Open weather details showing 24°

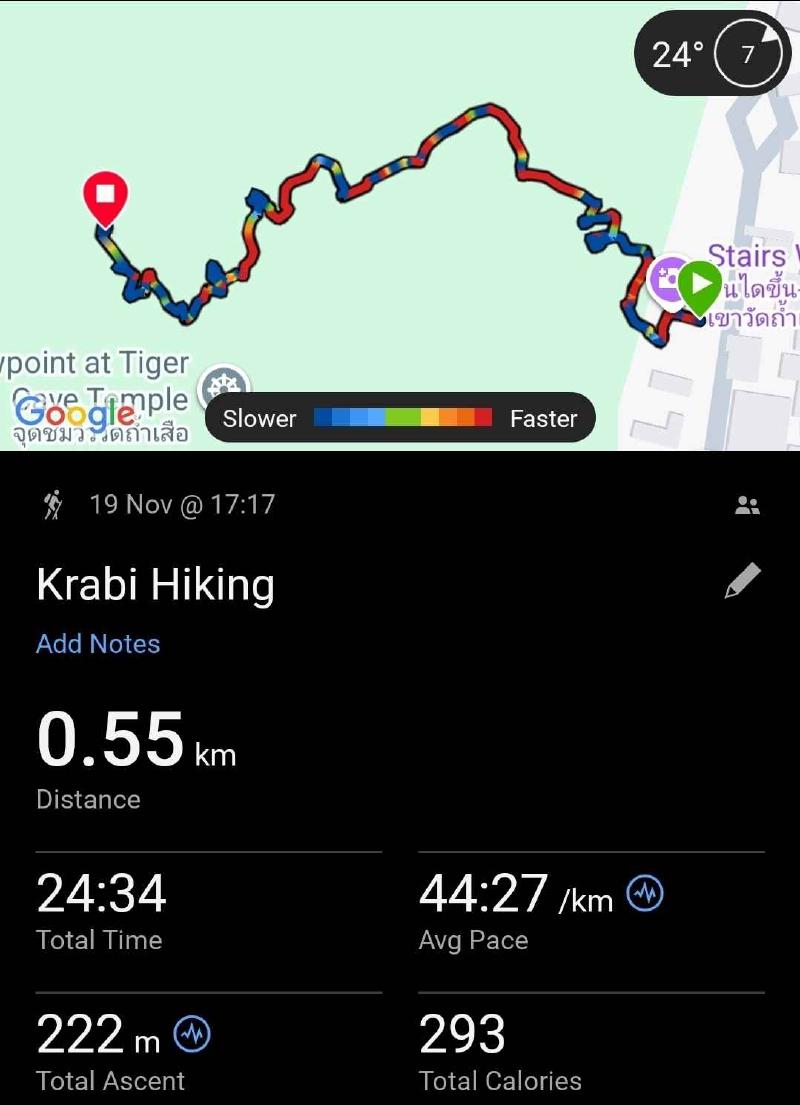(x=712, y=54)
